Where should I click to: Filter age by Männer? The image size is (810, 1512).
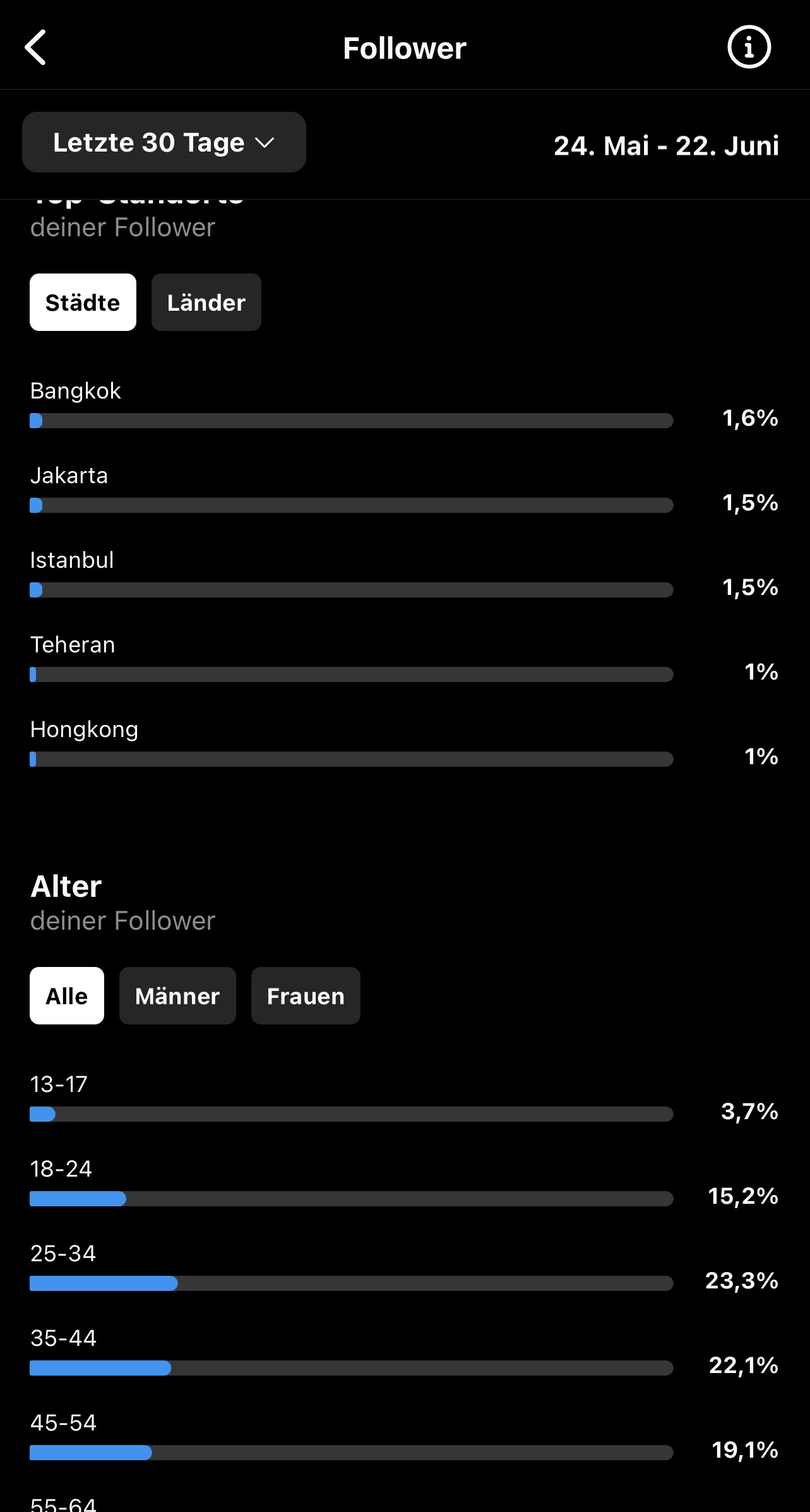(177, 996)
